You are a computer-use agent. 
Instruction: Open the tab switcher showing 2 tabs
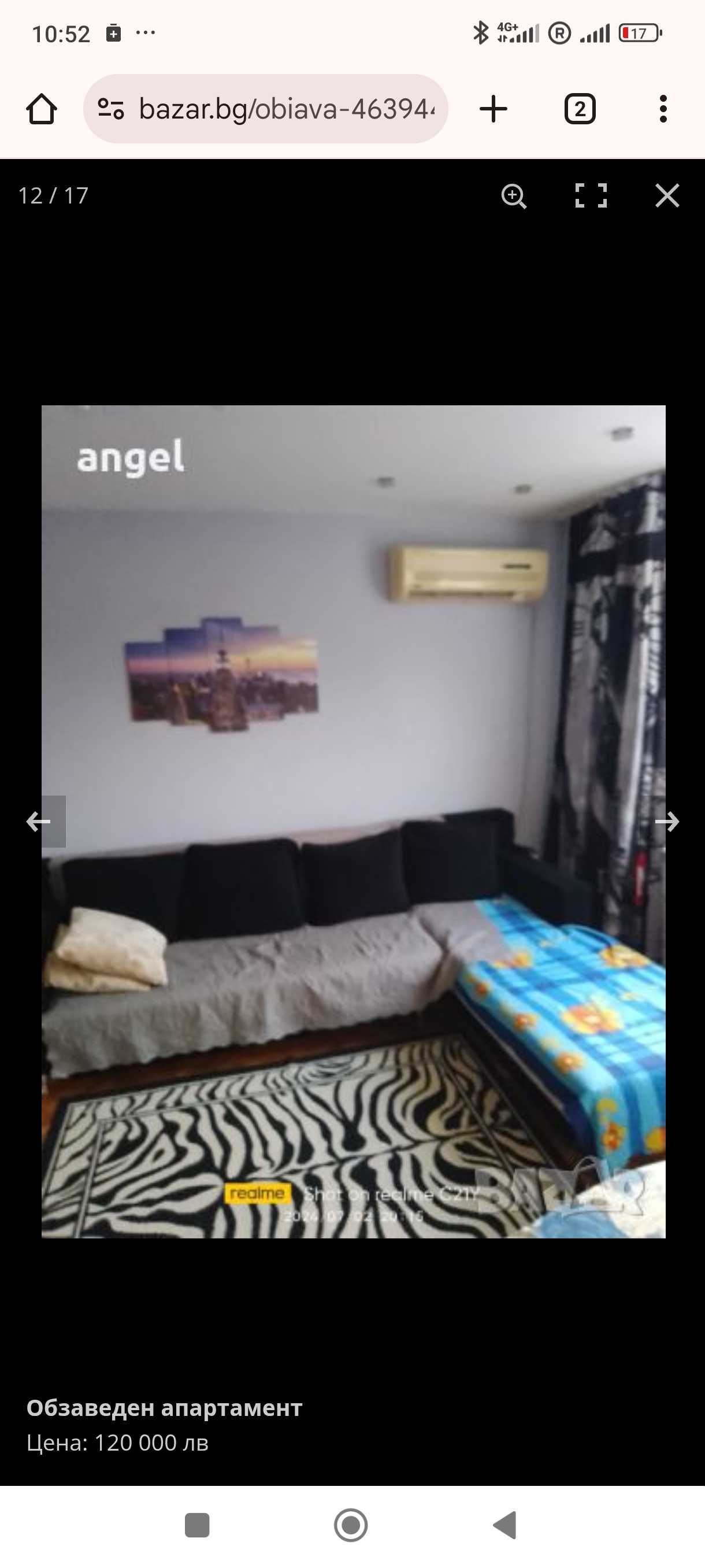click(x=579, y=110)
